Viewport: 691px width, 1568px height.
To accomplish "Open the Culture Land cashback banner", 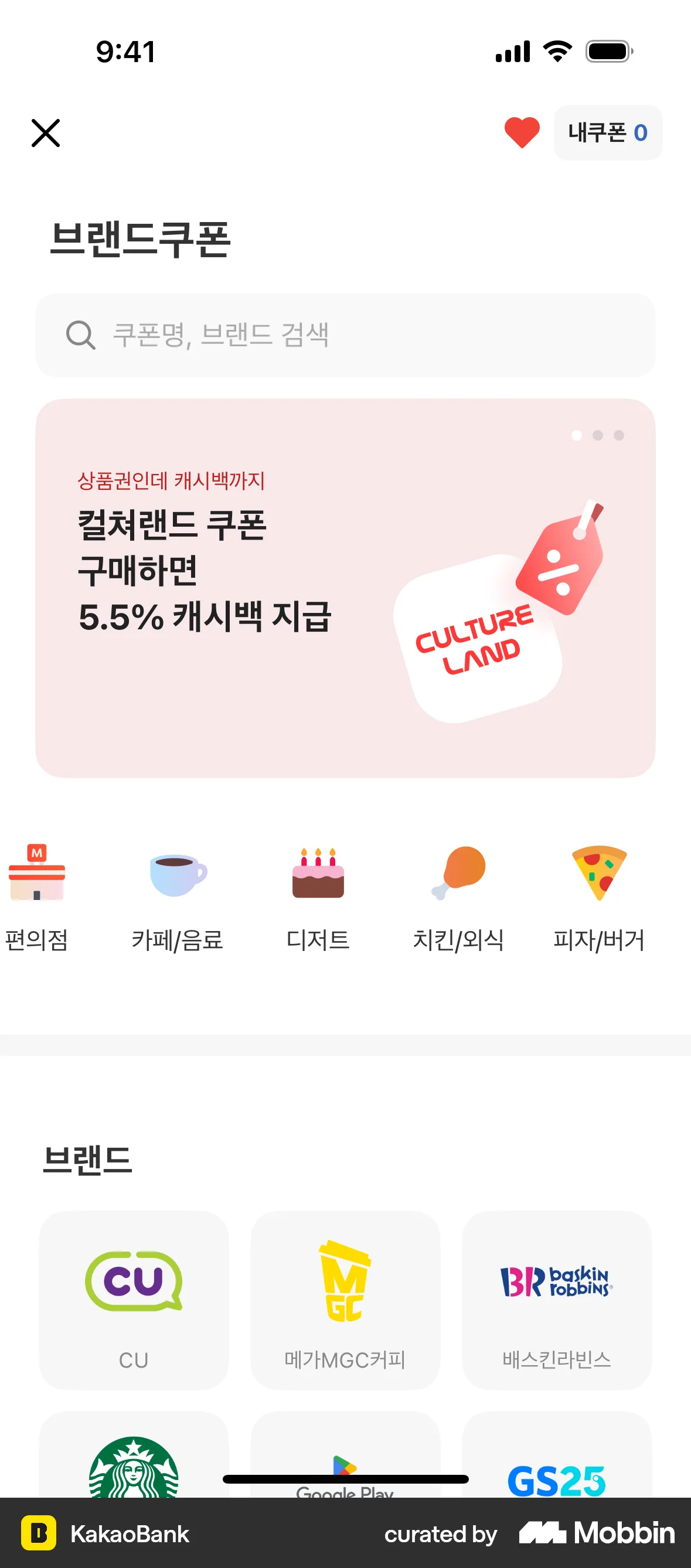I will 346,584.
